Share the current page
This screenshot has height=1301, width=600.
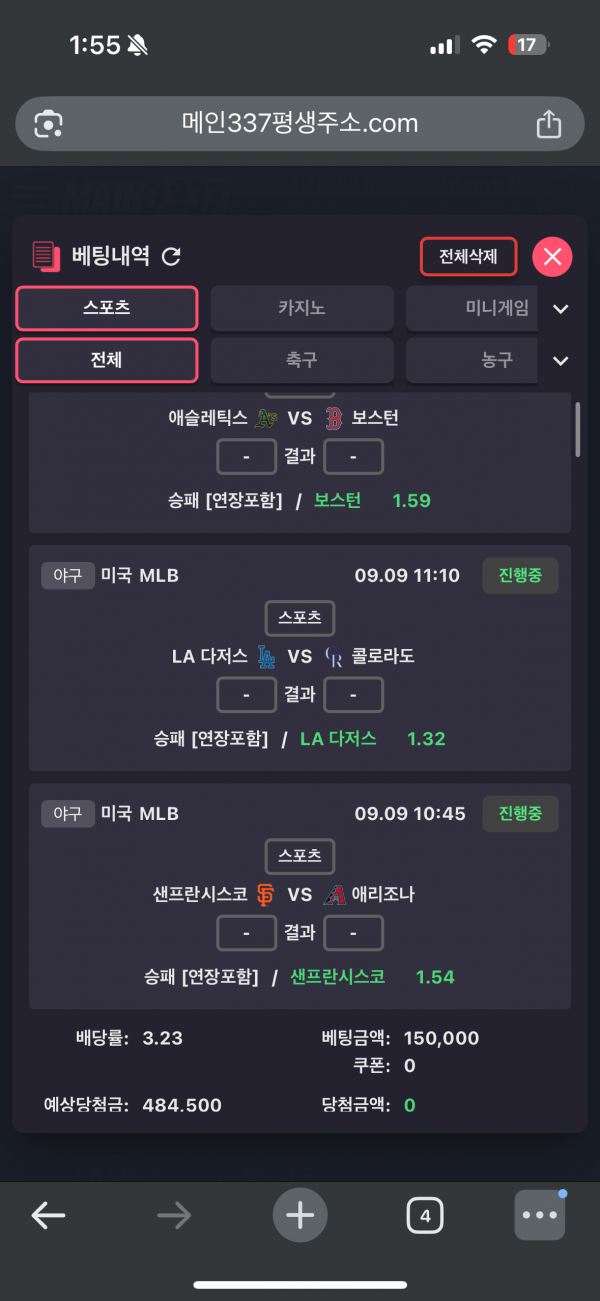click(x=548, y=123)
